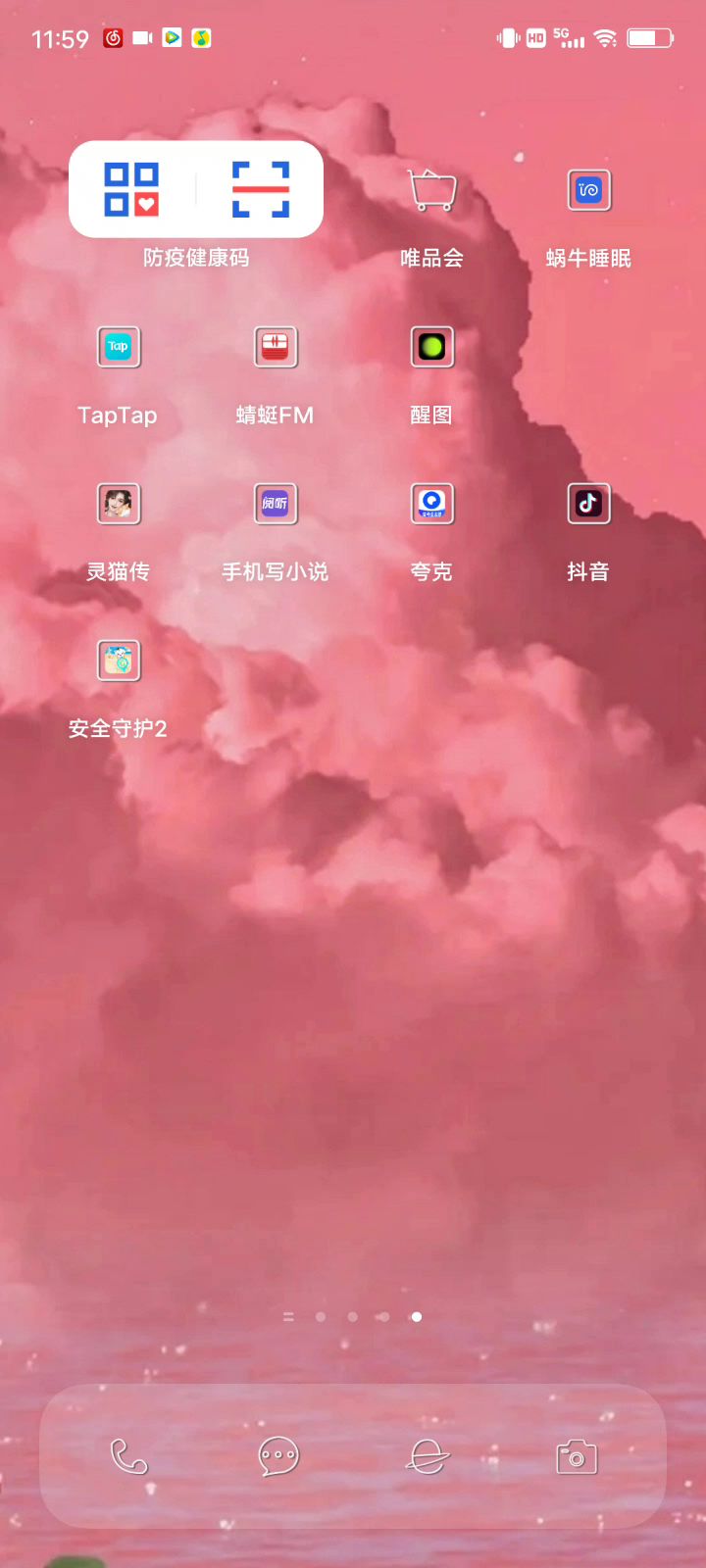The width and height of the screenshot is (706, 1568).
Task: Launch TapTap
Action: pos(118,347)
